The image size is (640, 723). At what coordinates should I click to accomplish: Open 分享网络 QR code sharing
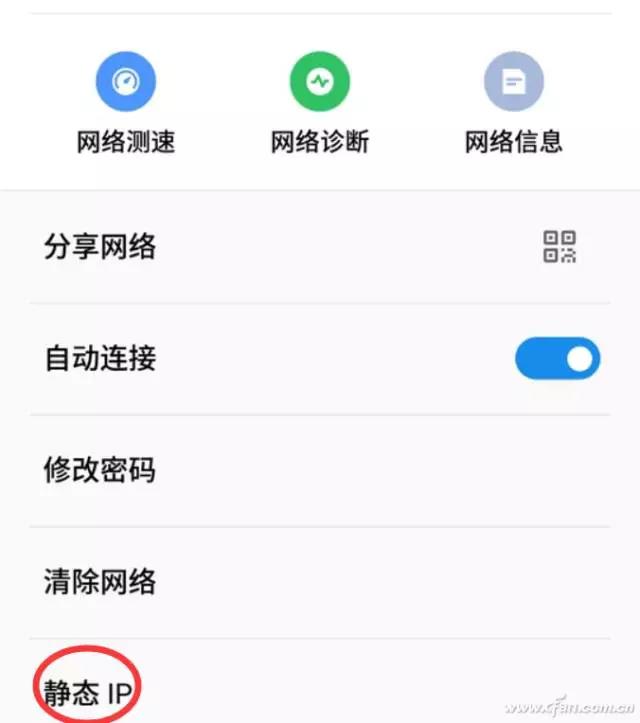[x=559, y=247]
